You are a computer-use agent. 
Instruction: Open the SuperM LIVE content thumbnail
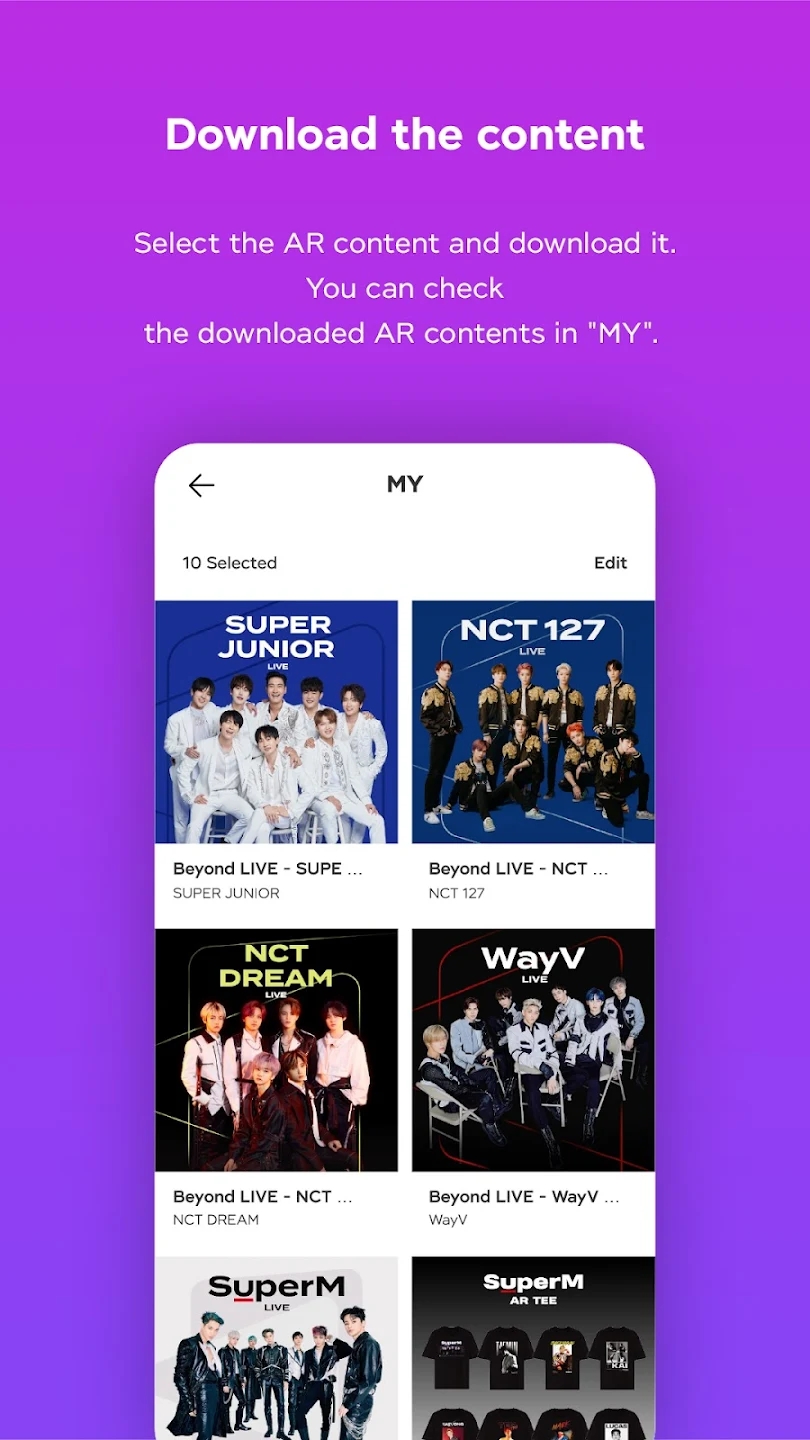click(x=276, y=1350)
